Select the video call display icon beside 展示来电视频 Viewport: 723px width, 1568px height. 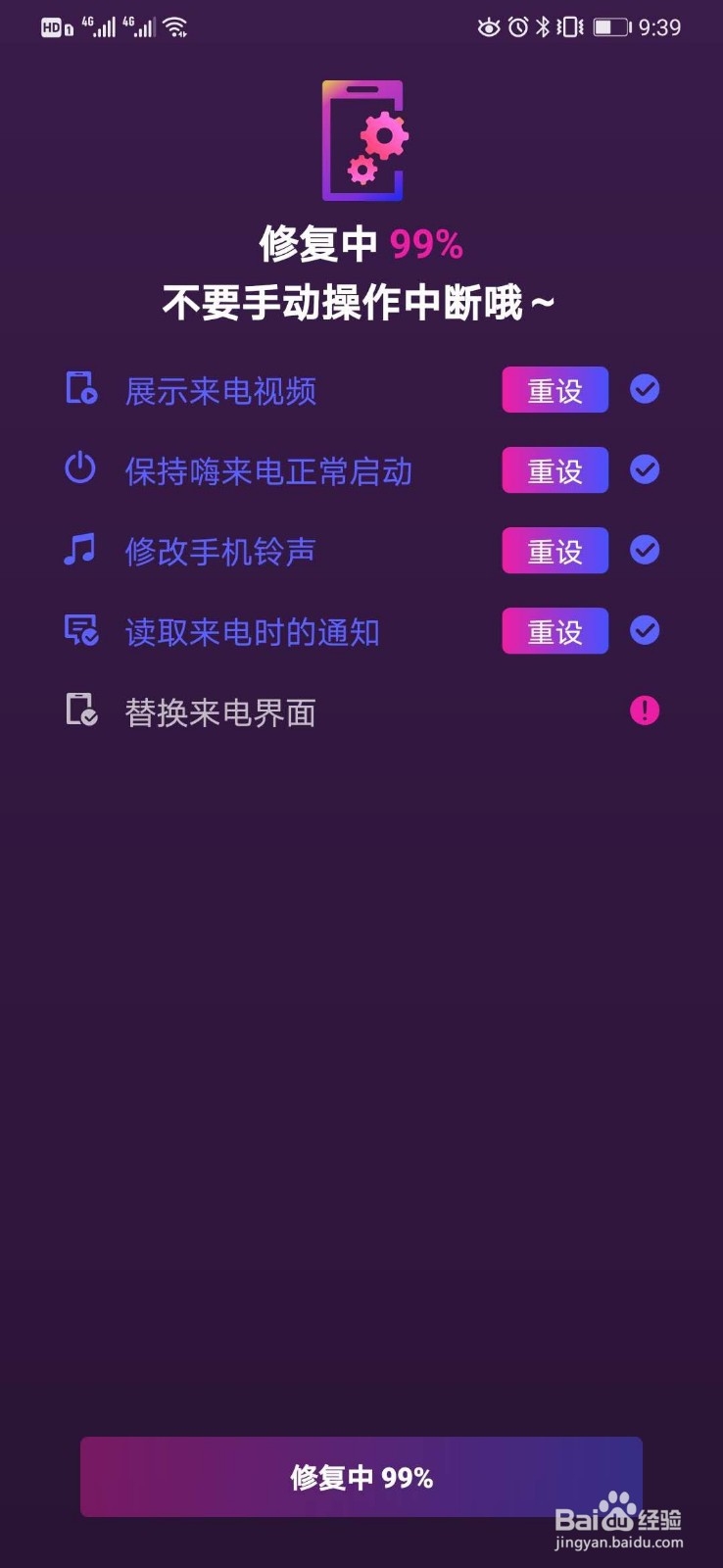tap(82, 389)
